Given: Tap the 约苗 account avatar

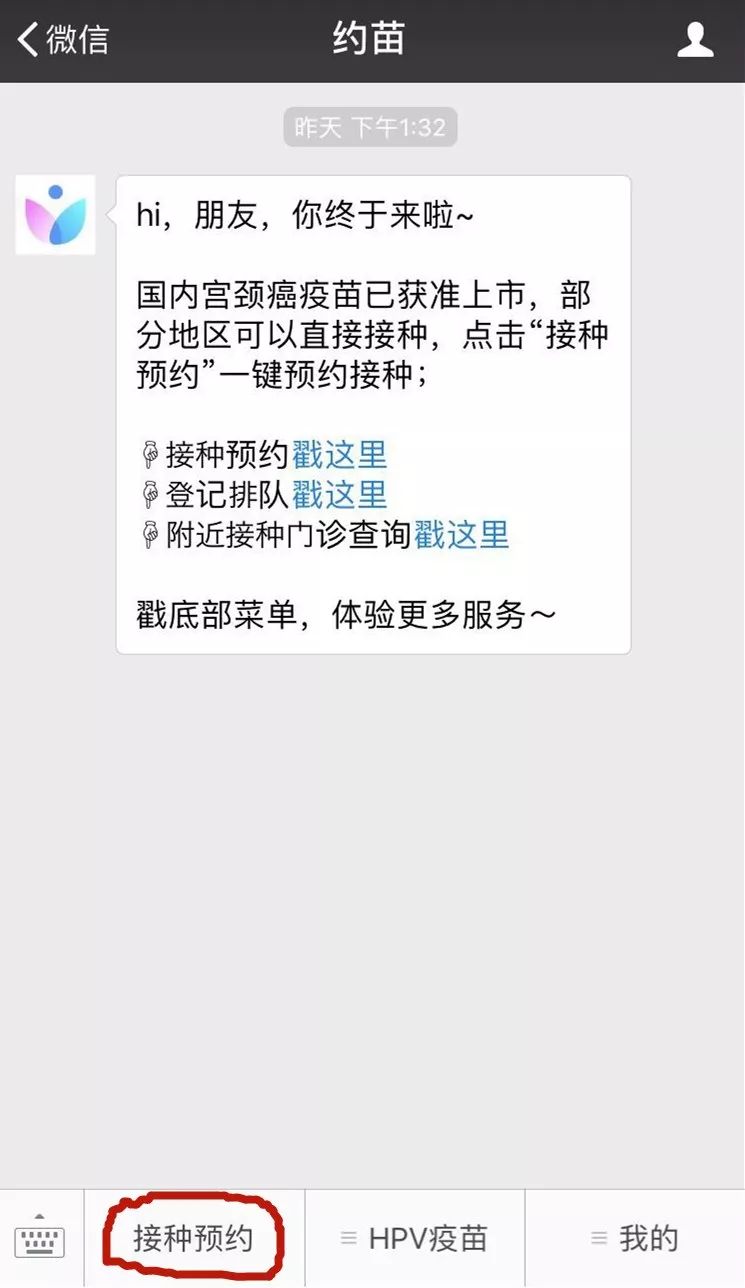Looking at the screenshot, I should click(x=55, y=214).
